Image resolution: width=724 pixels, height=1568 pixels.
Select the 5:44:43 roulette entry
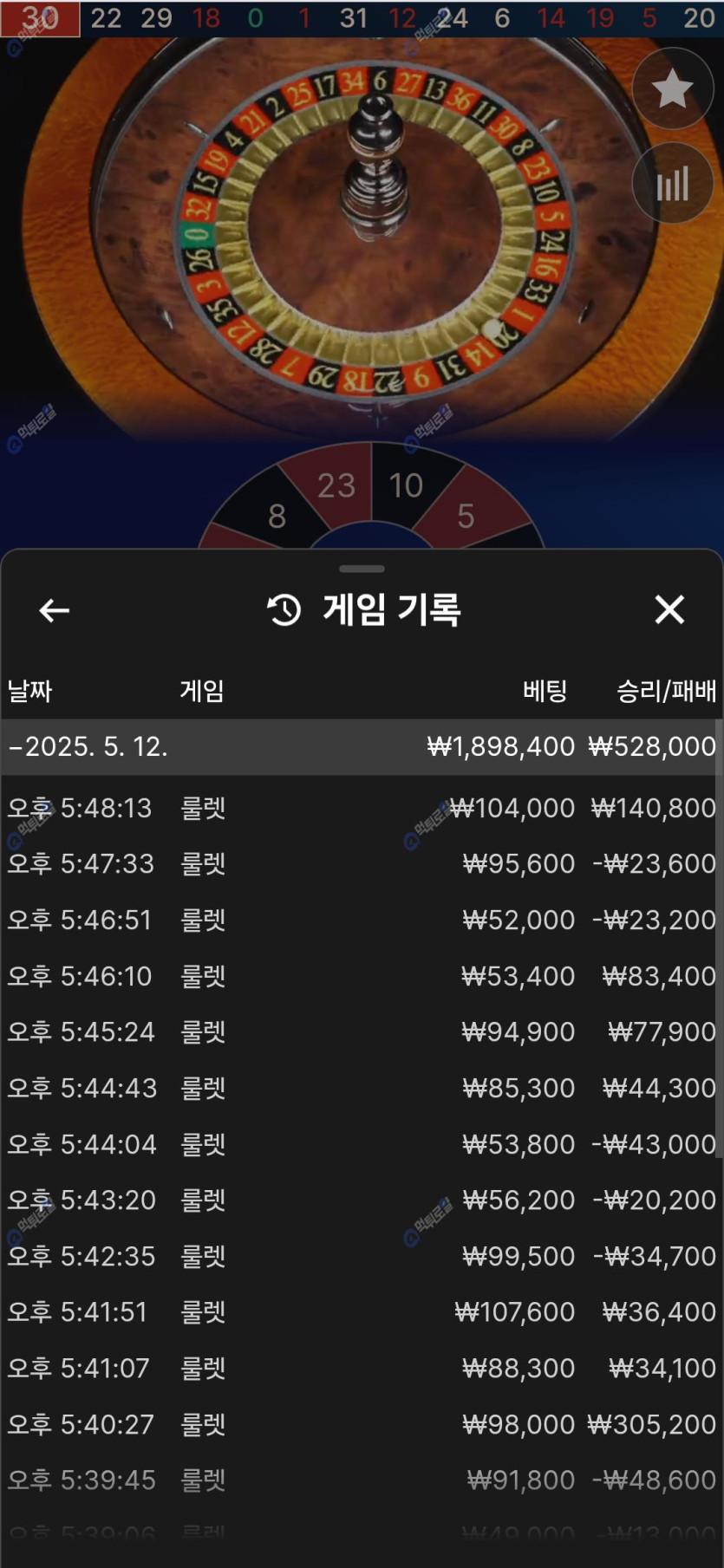click(362, 1088)
